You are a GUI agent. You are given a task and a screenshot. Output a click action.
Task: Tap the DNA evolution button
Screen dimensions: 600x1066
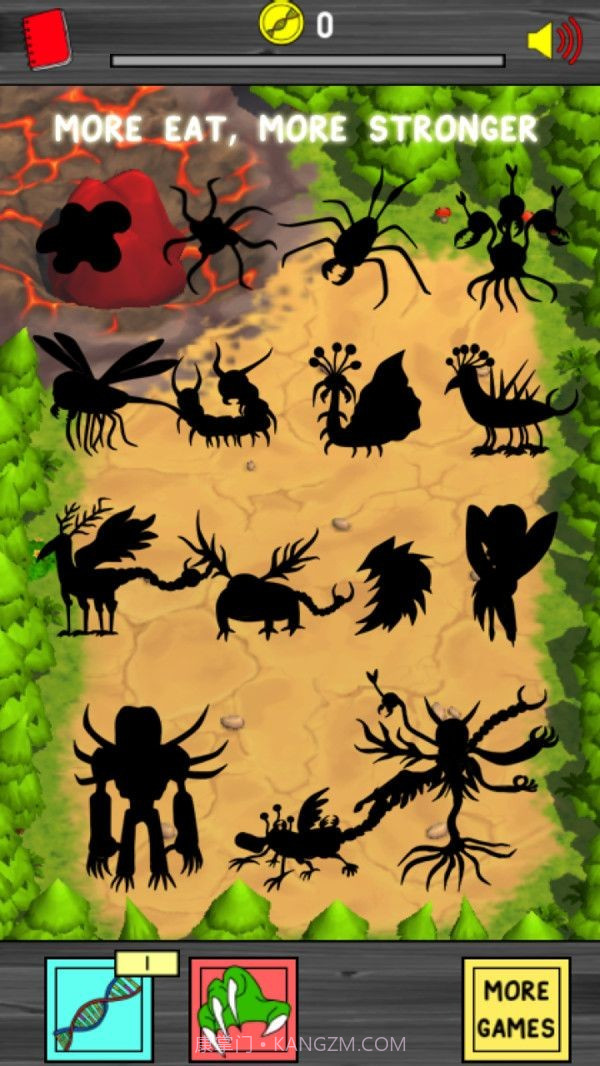[x=100, y=1009]
